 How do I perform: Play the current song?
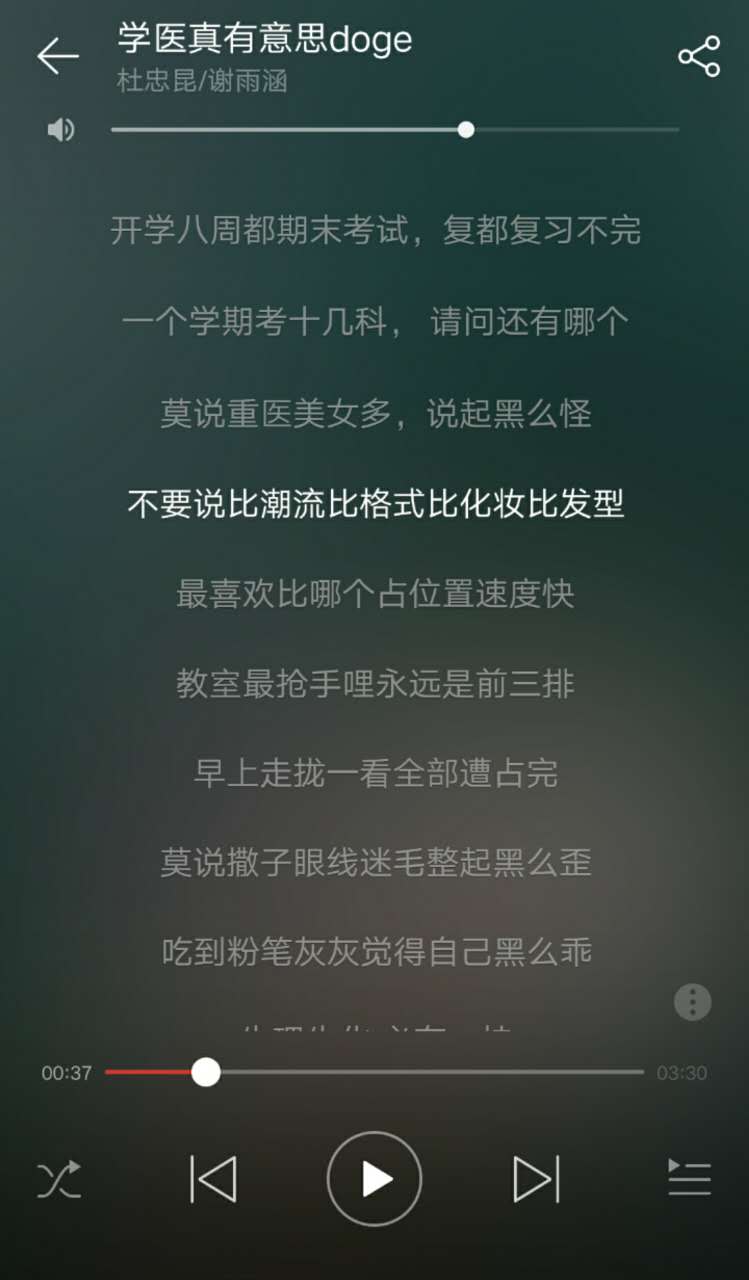click(375, 1179)
